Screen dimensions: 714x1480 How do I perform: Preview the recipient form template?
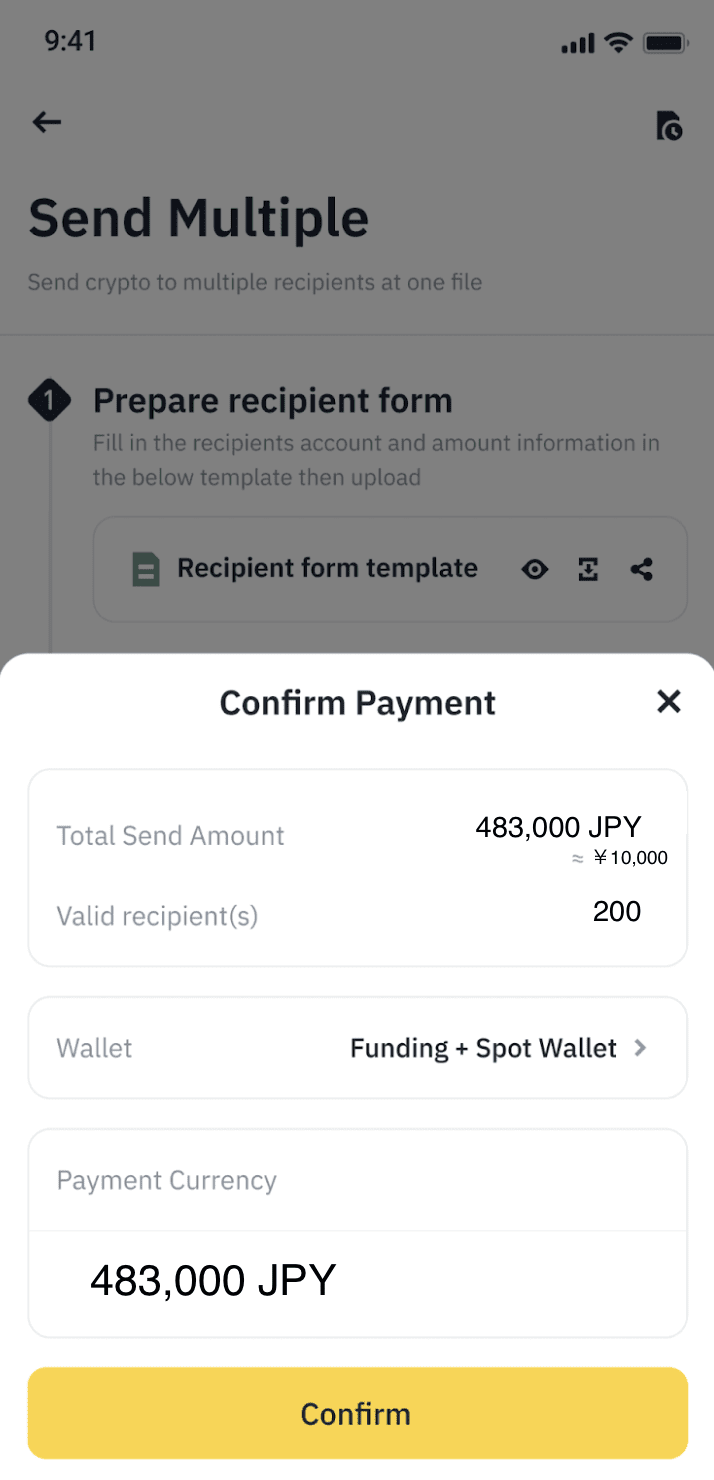click(535, 570)
